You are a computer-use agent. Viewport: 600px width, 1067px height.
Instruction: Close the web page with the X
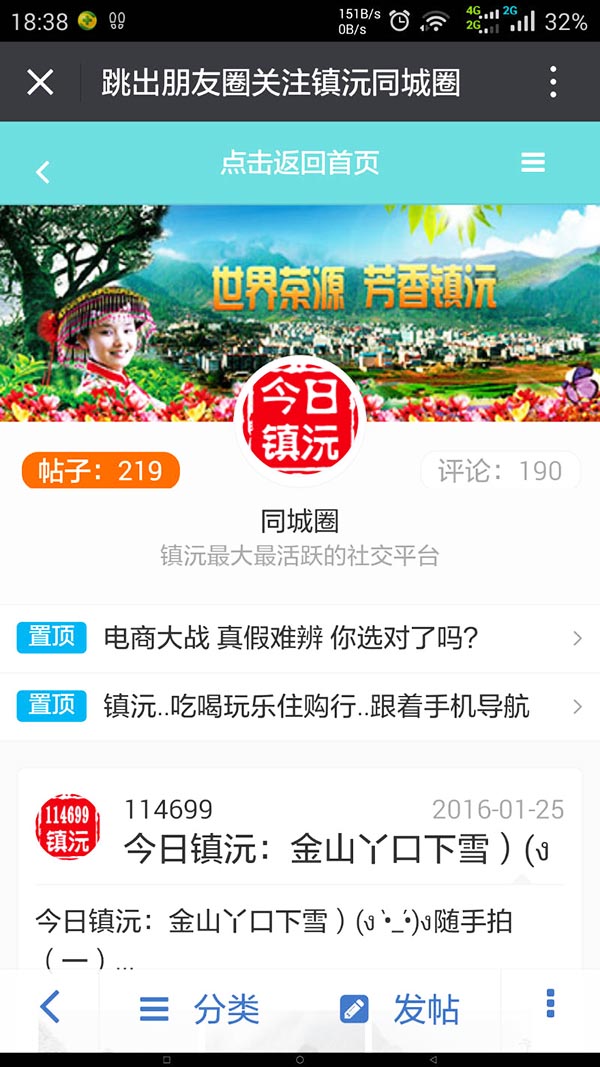40,82
